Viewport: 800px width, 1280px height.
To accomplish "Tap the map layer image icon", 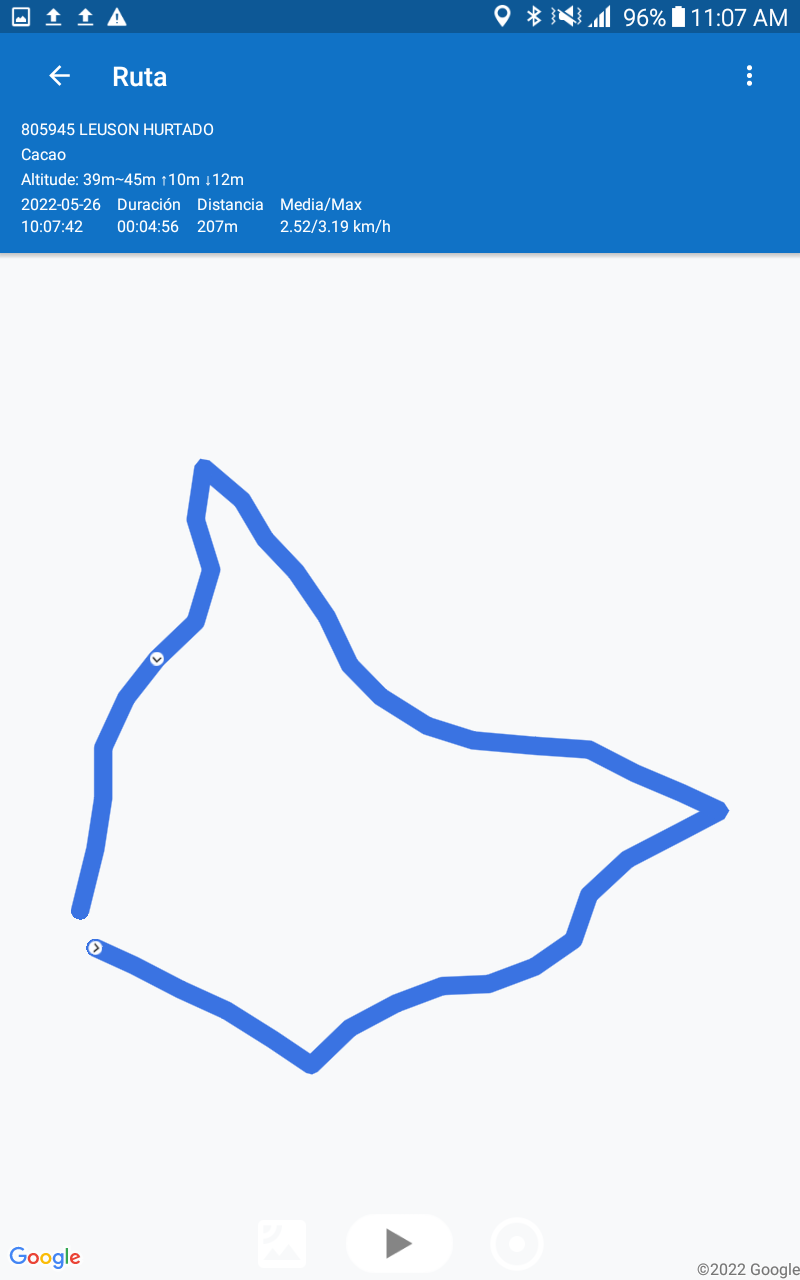I will pyautogui.click(x=282, y=1244).
